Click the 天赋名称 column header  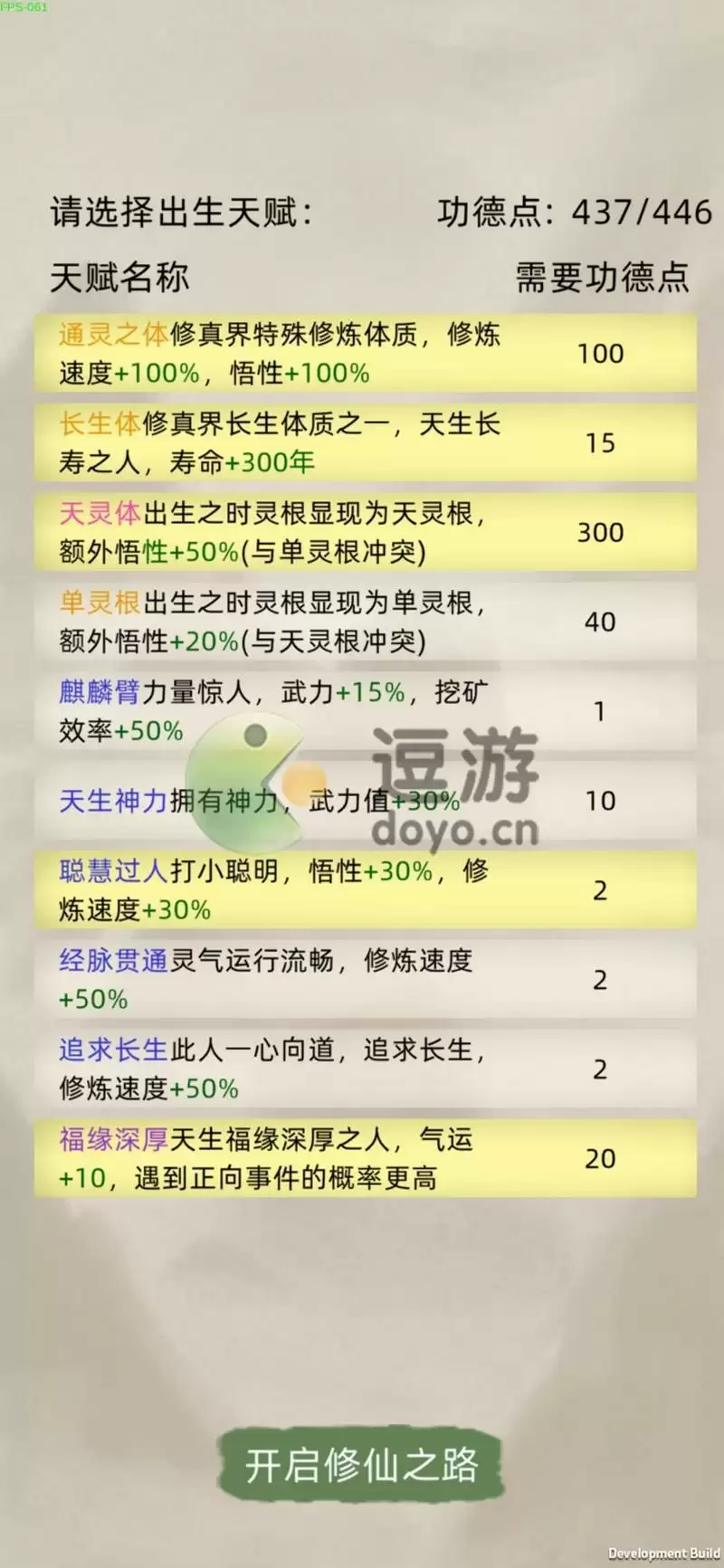point(118,279)
